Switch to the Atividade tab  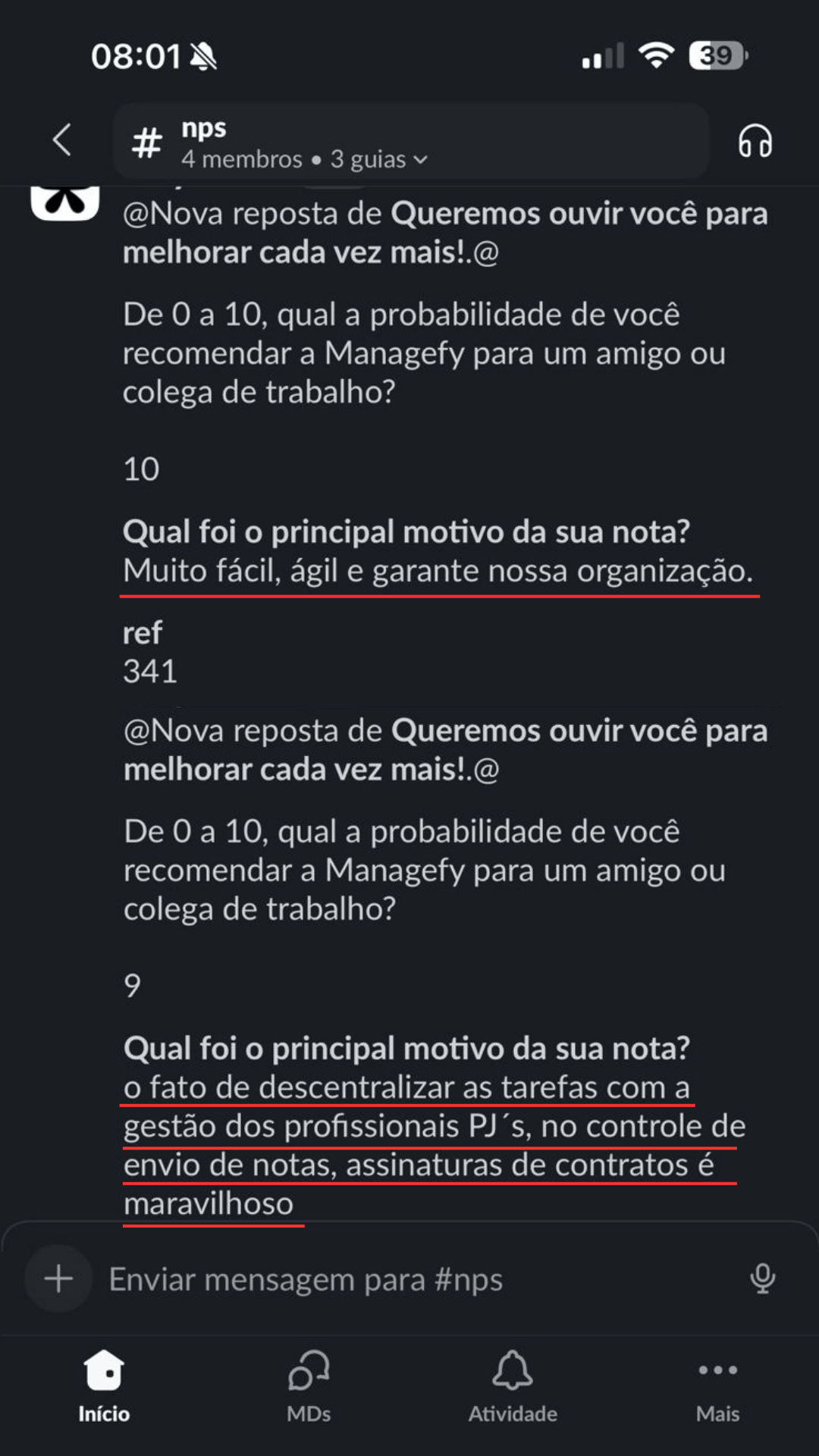pyautogui.click(x=513, y=1386)
